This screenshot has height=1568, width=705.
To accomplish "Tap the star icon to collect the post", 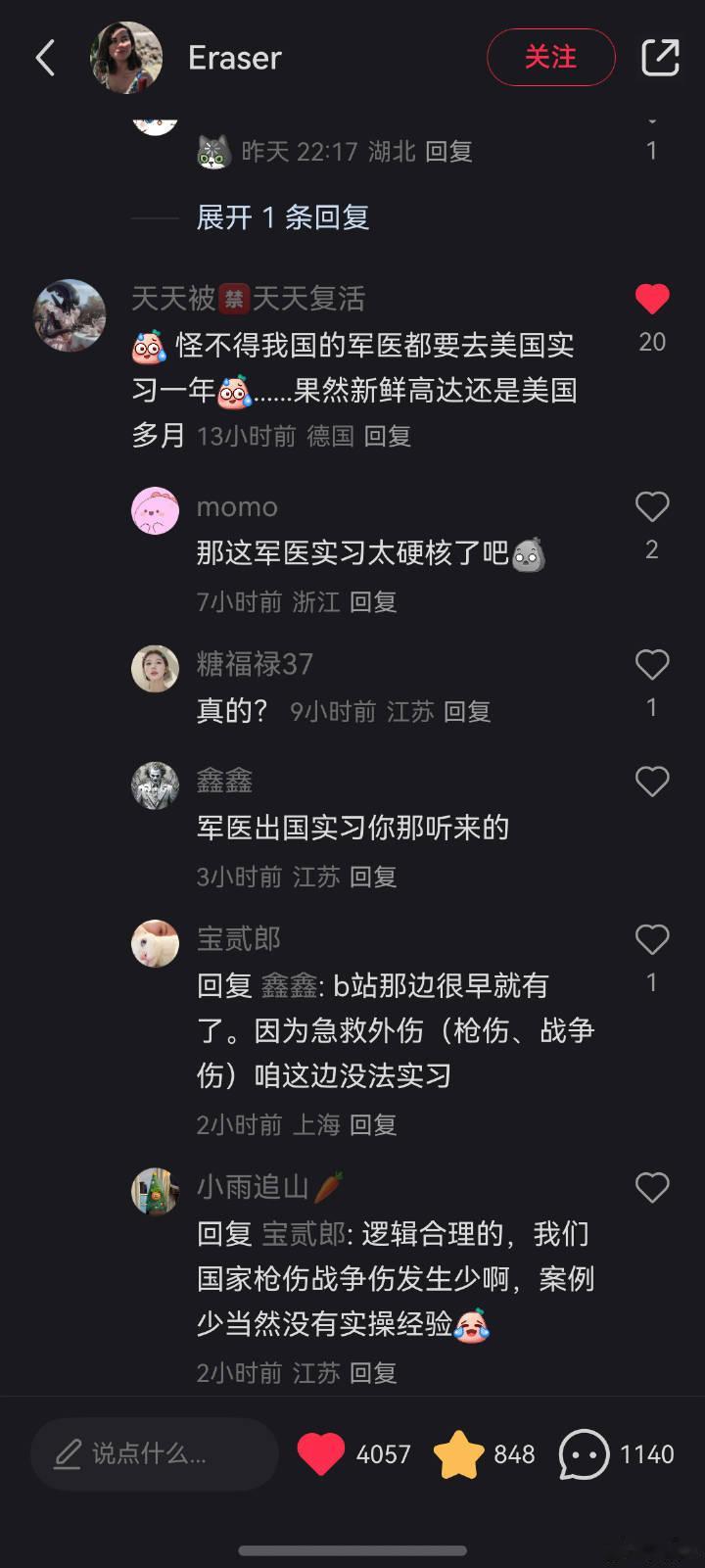I will pos(459,1454).
